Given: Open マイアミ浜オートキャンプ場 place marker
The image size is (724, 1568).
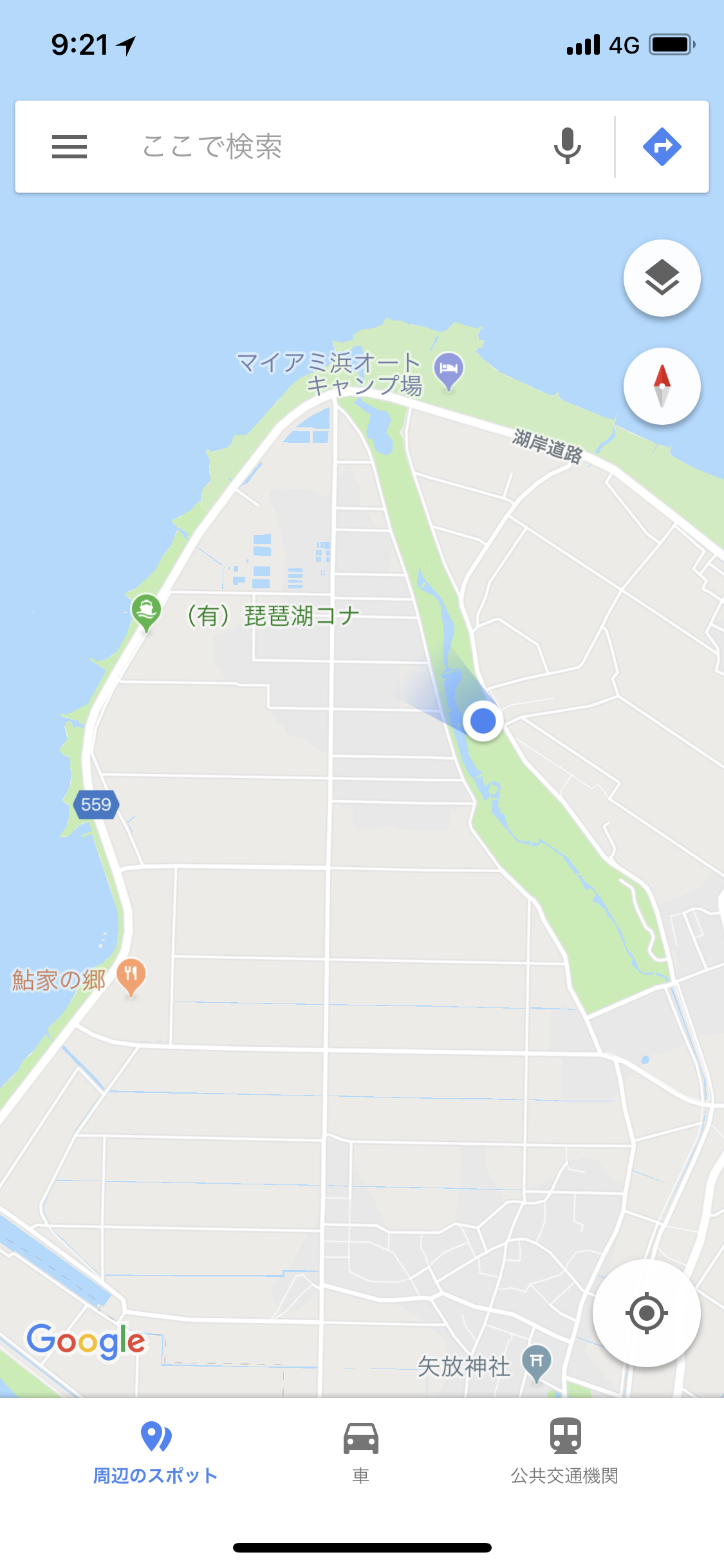Looking at the screenshot, I should coord(449,369).
